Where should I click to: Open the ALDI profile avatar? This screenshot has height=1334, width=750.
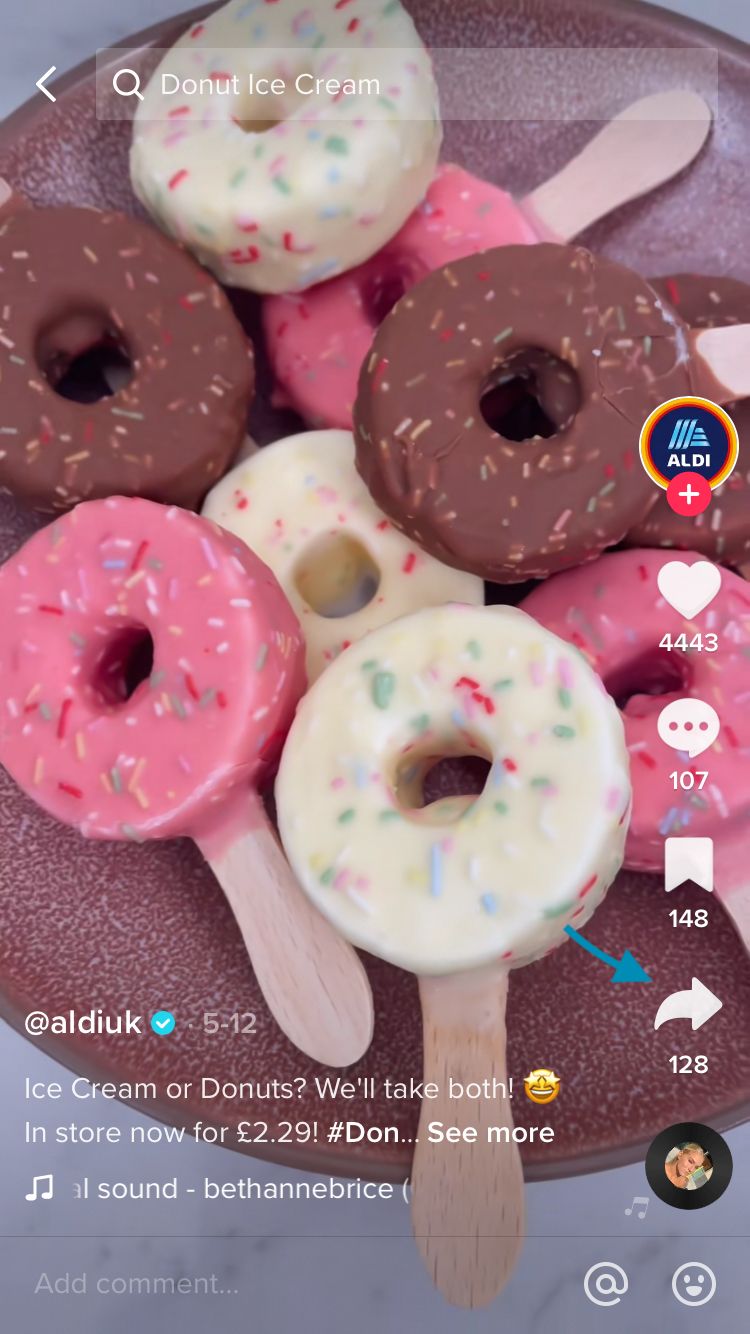tap(688, 446)
